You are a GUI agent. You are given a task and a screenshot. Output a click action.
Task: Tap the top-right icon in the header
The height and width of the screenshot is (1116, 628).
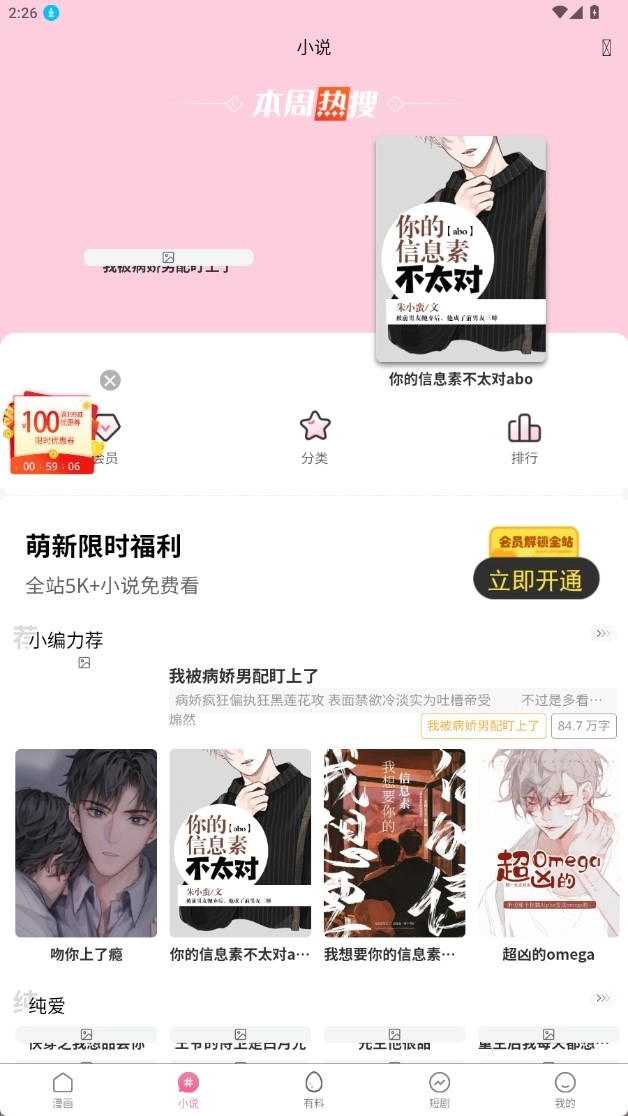click(x=606, y=48)
